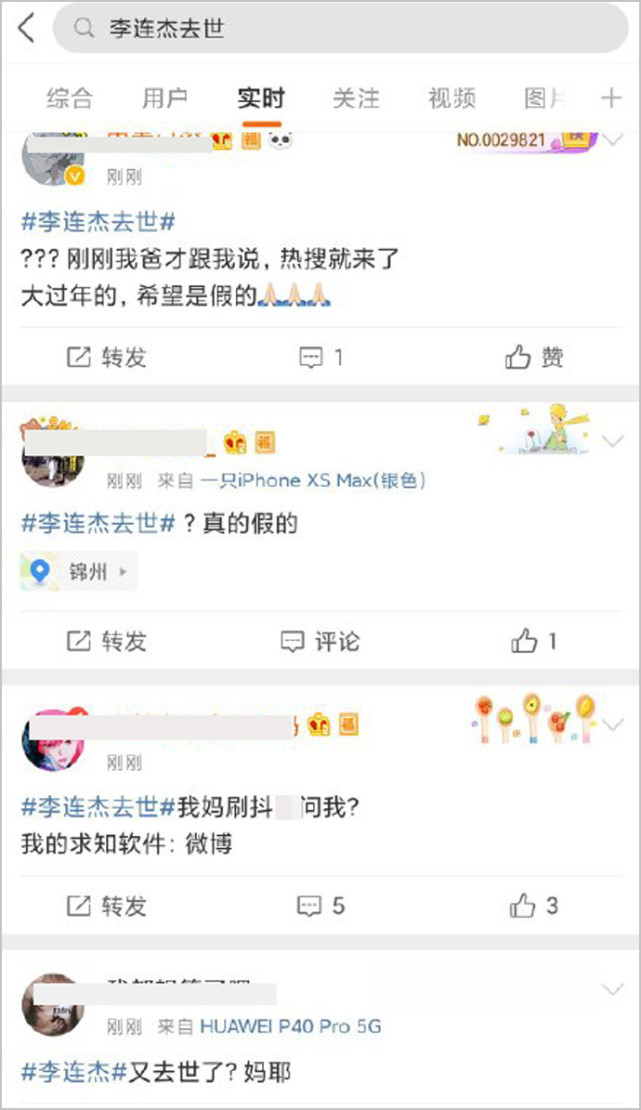Comment on the 真的假的 post
Viewport: 641px width, 1110px height.
click(320, 641)
